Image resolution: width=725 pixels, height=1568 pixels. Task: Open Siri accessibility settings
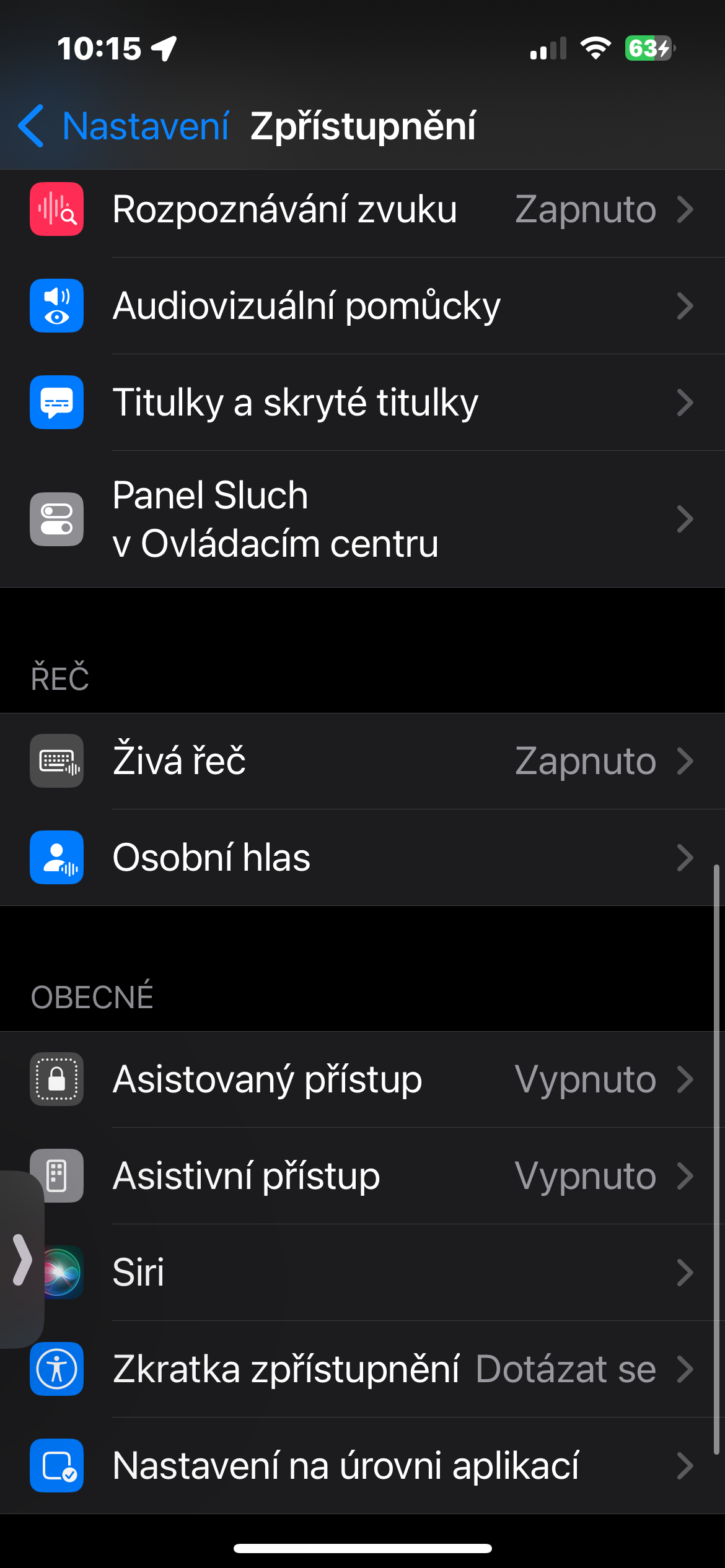[372, 1272]
